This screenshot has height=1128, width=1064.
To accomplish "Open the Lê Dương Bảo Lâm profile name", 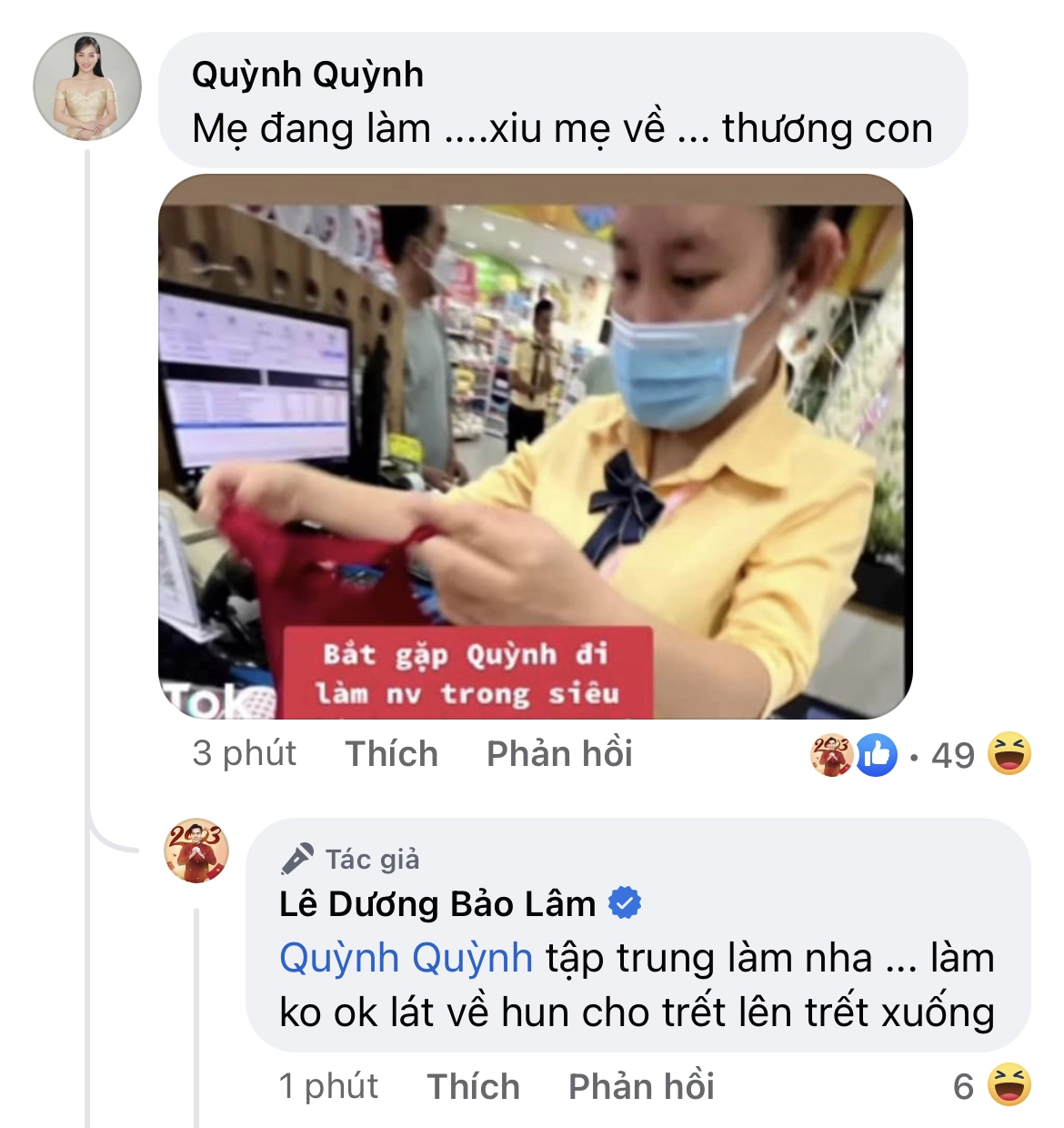I will (437, 904).
